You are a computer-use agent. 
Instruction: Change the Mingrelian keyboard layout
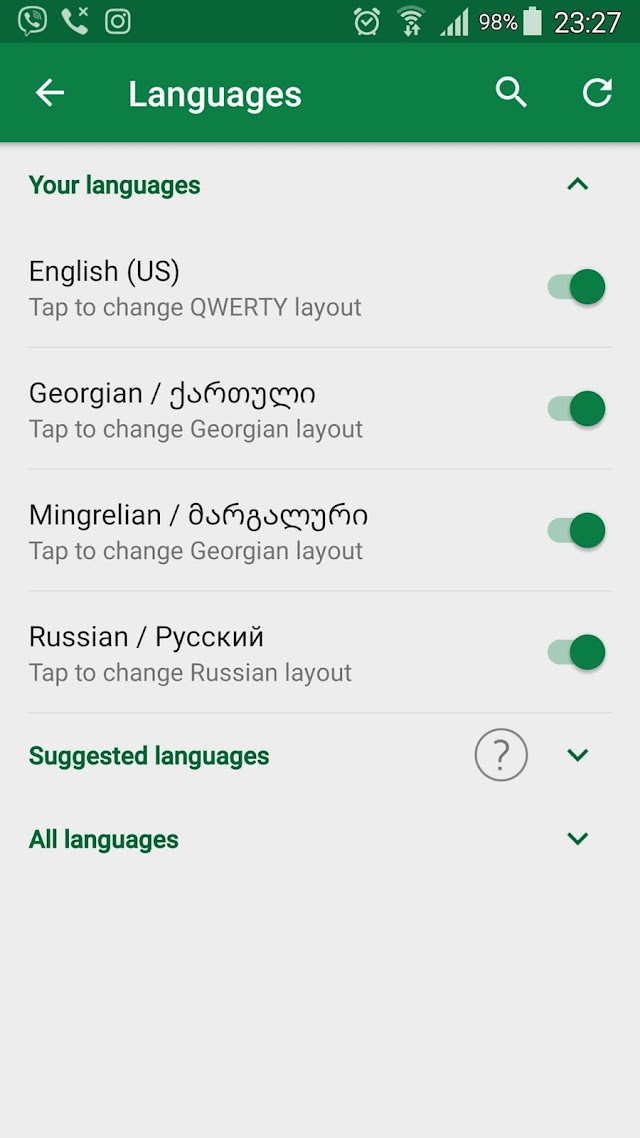(x=197, y=532)
